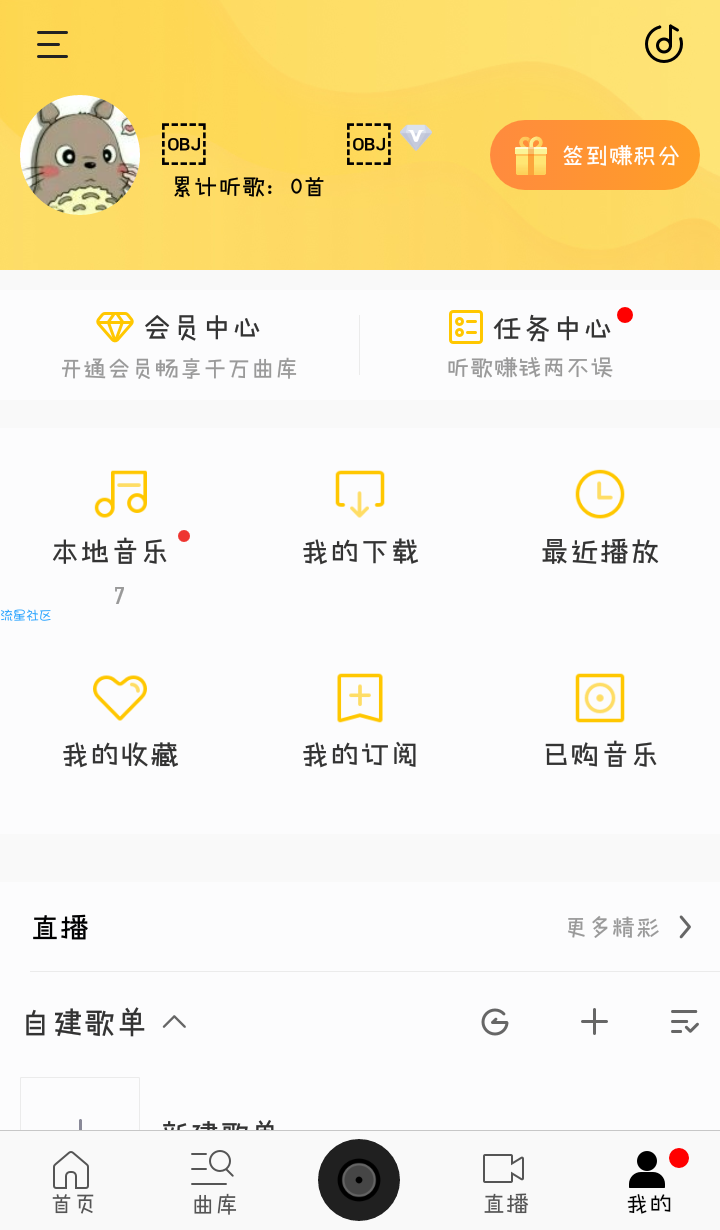This screenshot has height=1230, width=720.
Task: Open the player via center vinyl disc
Action: click(359, 1180)
